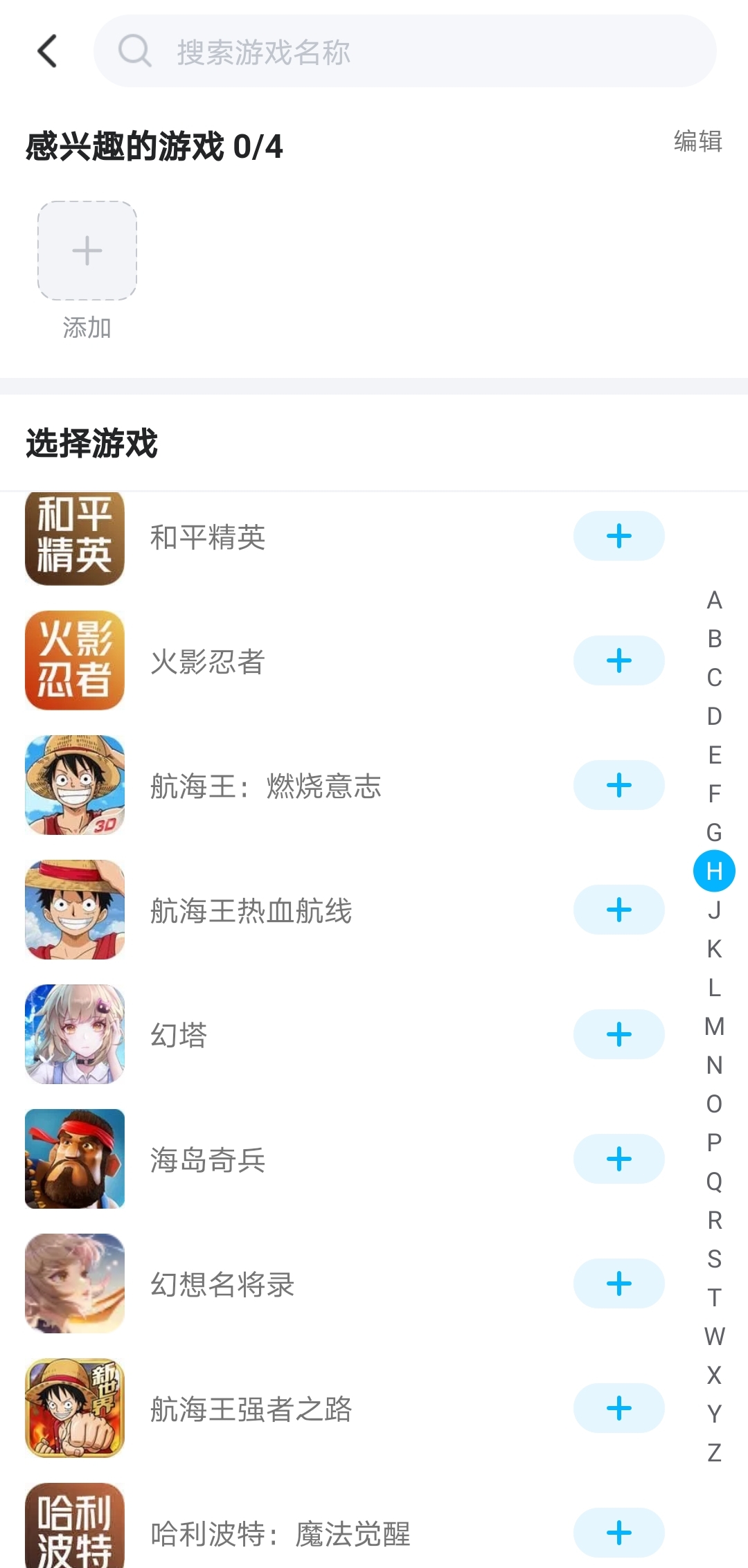This screenshot has height=1568, width=748.
Task: Add 哈利波特：魔法觉醒 using its plus button
Action: tap(618, 1533)
